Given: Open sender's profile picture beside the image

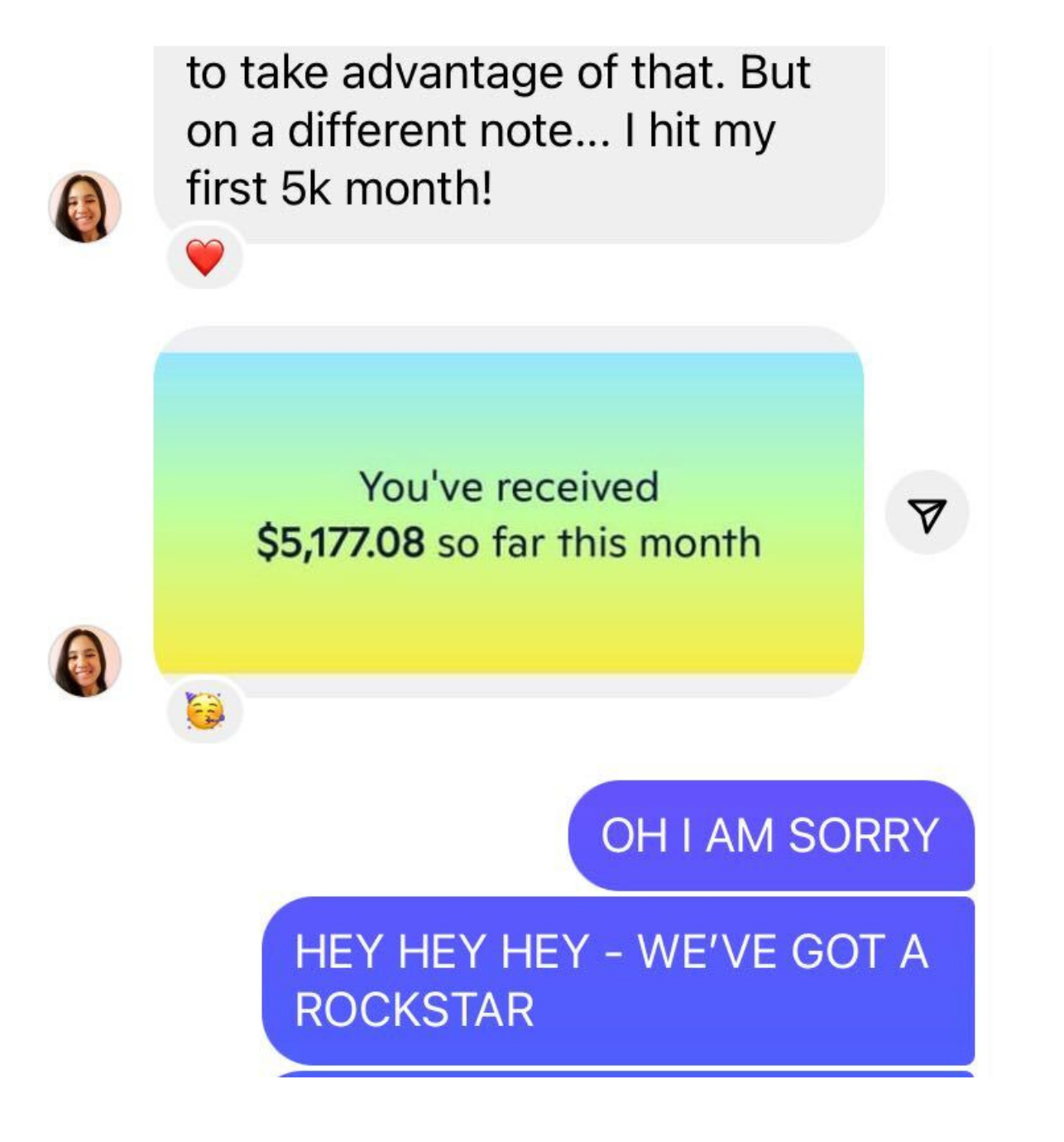Looking at the screenshot, I should (x=85, y=661).
